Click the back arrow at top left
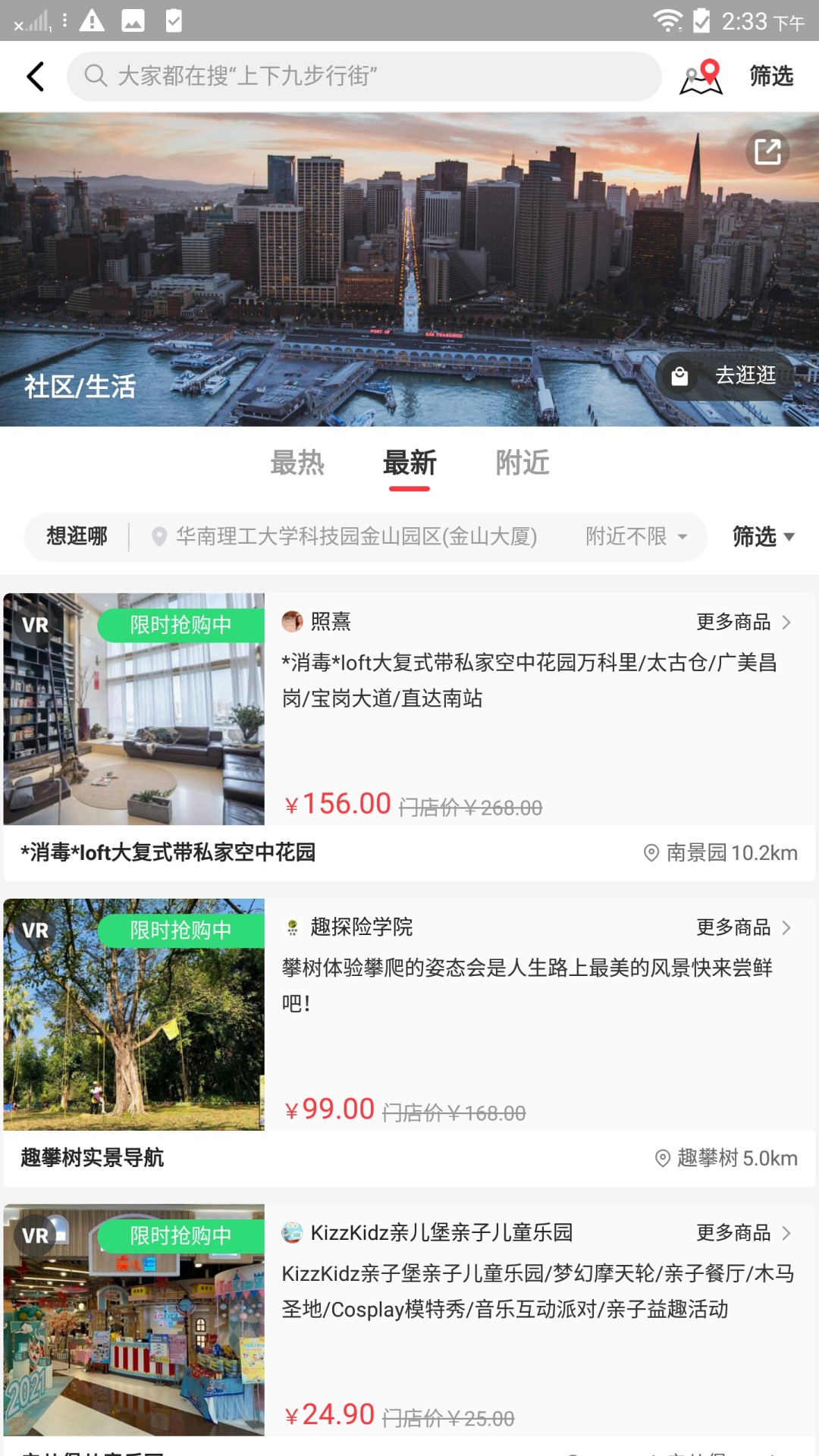The height and width of the screenshot is (1456, 819). (x=33, y=76)
